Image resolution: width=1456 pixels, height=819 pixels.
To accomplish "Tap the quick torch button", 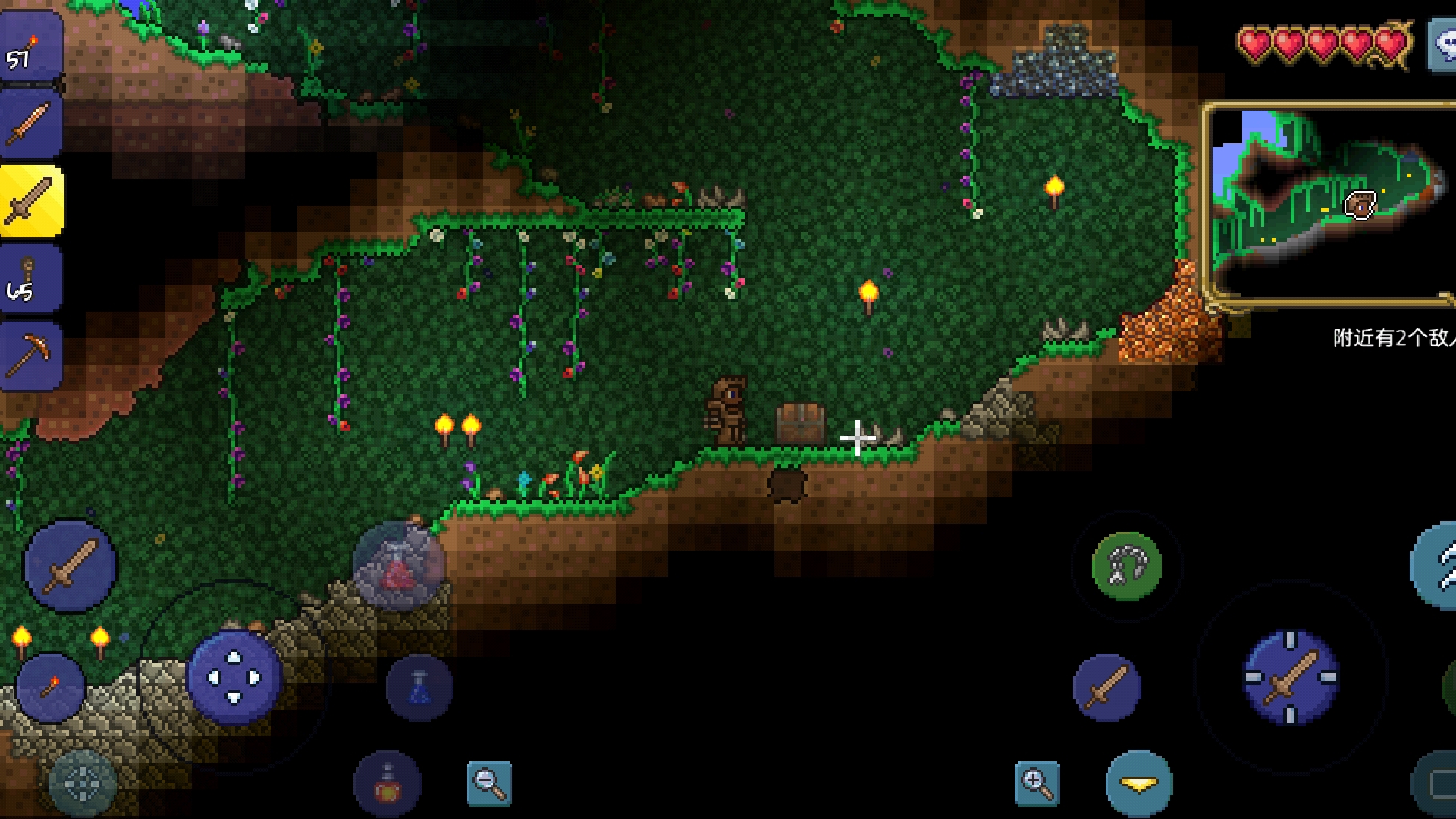I will pos(51,687).
